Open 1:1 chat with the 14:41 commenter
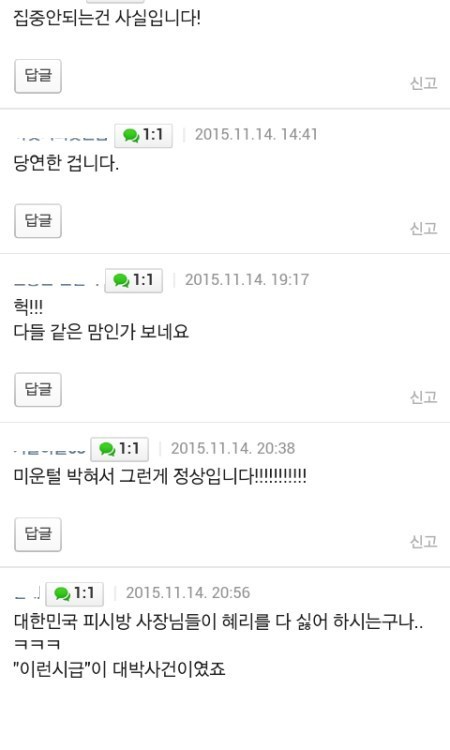 [x=143, y=135]
